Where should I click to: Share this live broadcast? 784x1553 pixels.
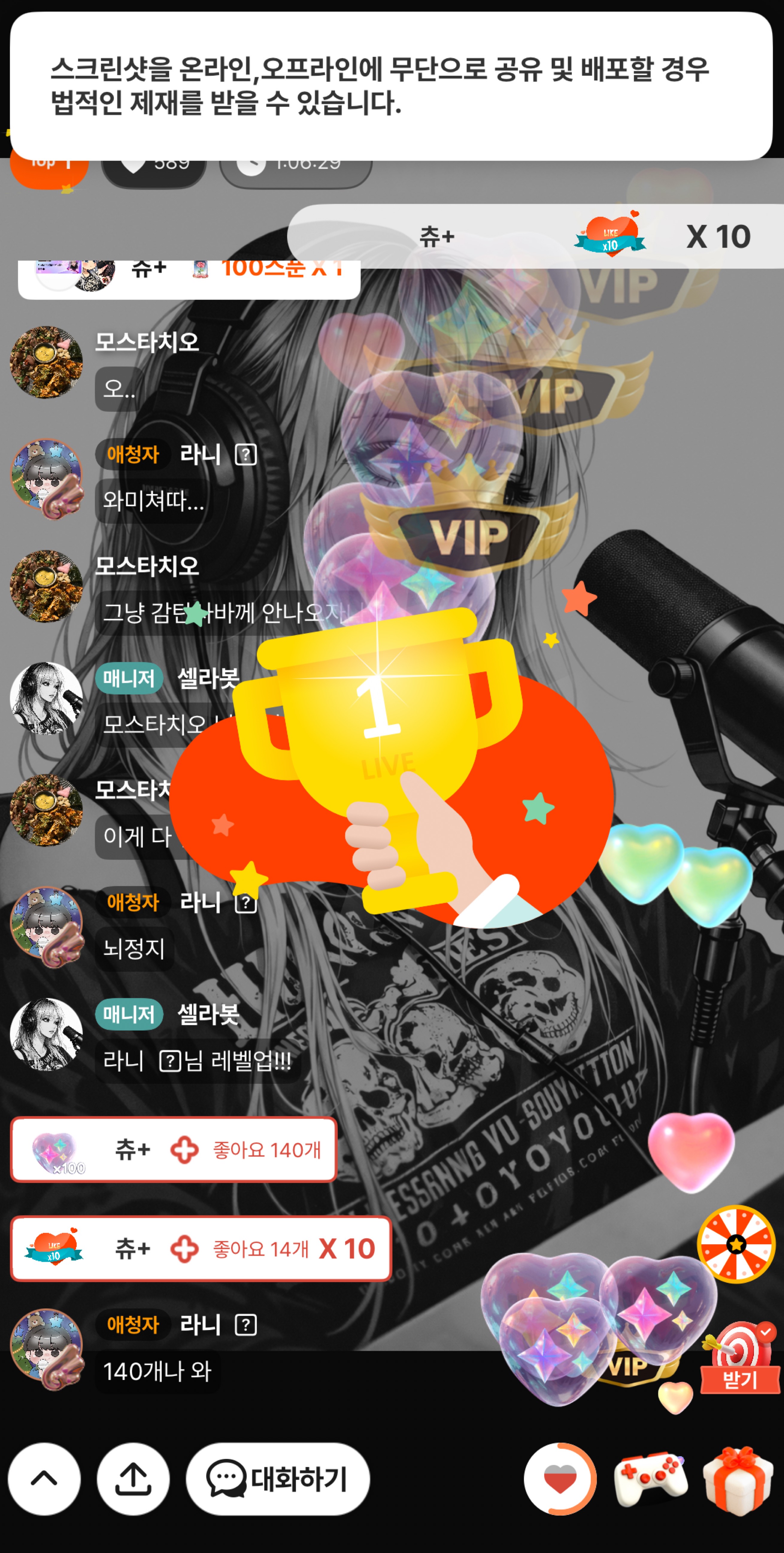point(133,1478)
